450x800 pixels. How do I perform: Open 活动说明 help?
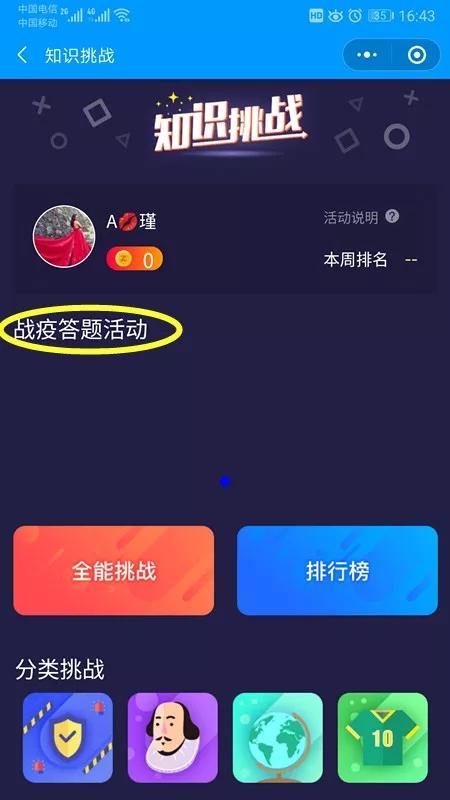(361, 218)
